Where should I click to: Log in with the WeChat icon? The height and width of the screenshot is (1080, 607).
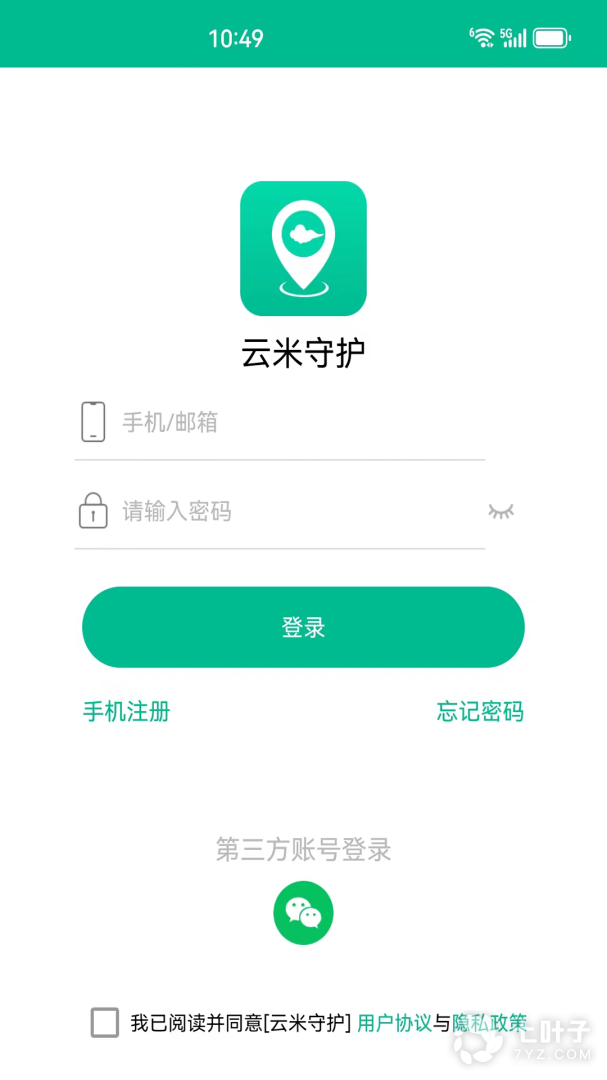pos(303,913)
